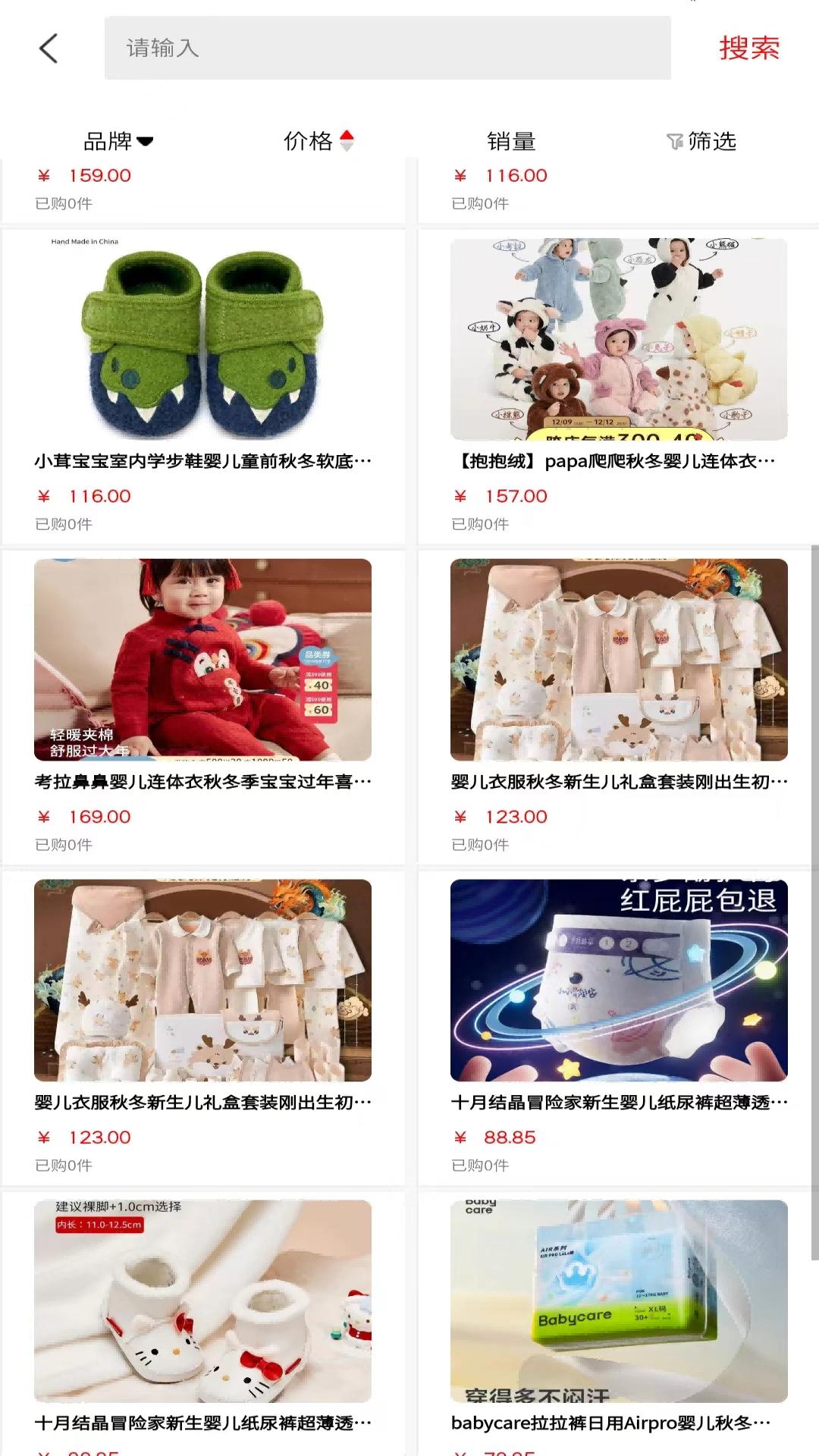Tap the 请输入 search field
Image resolution: width=819 pixels, height=1456 pixels.
point(387,49)
